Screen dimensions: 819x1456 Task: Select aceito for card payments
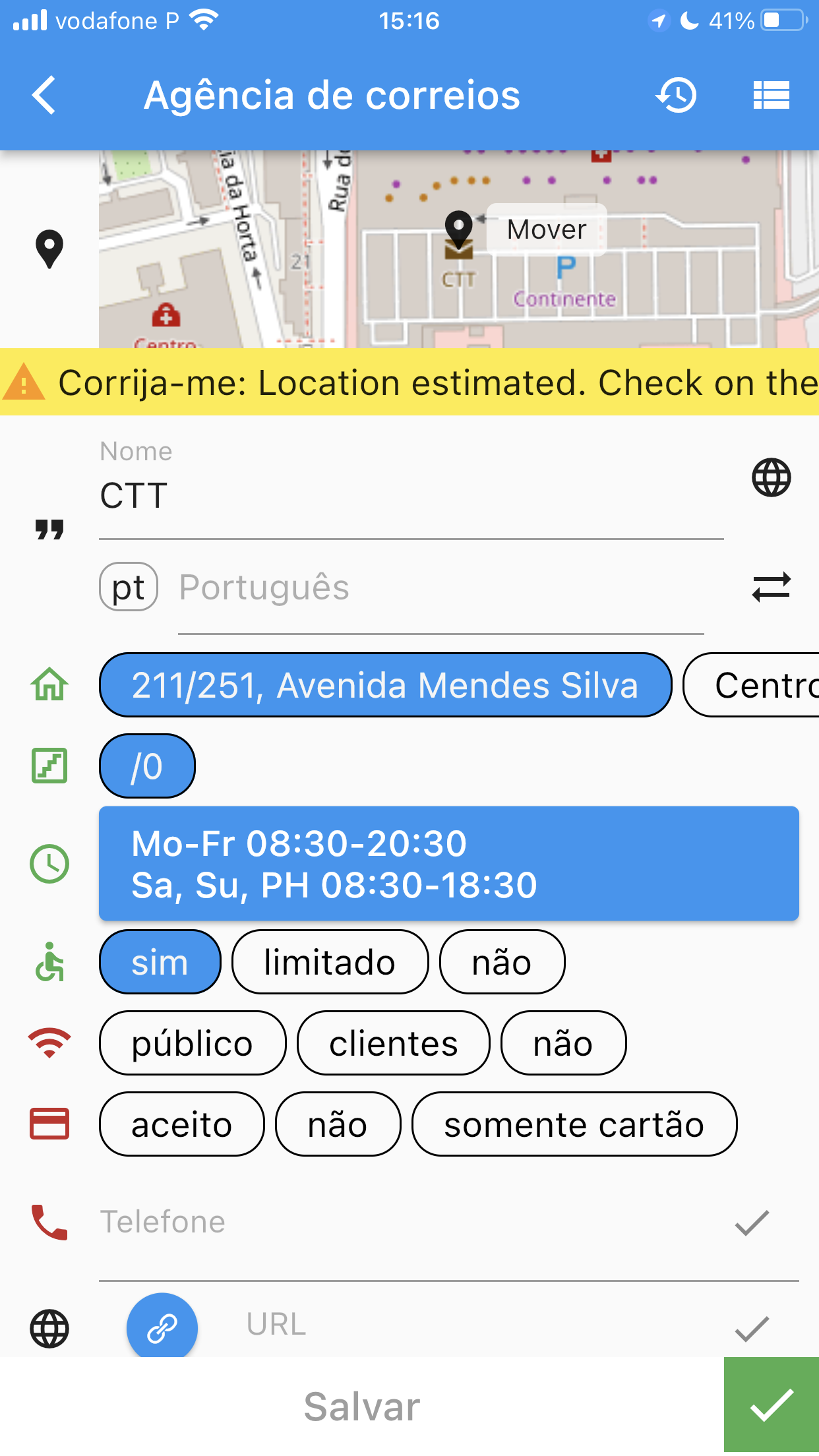pyautogui.click(x=181, y=1124)
